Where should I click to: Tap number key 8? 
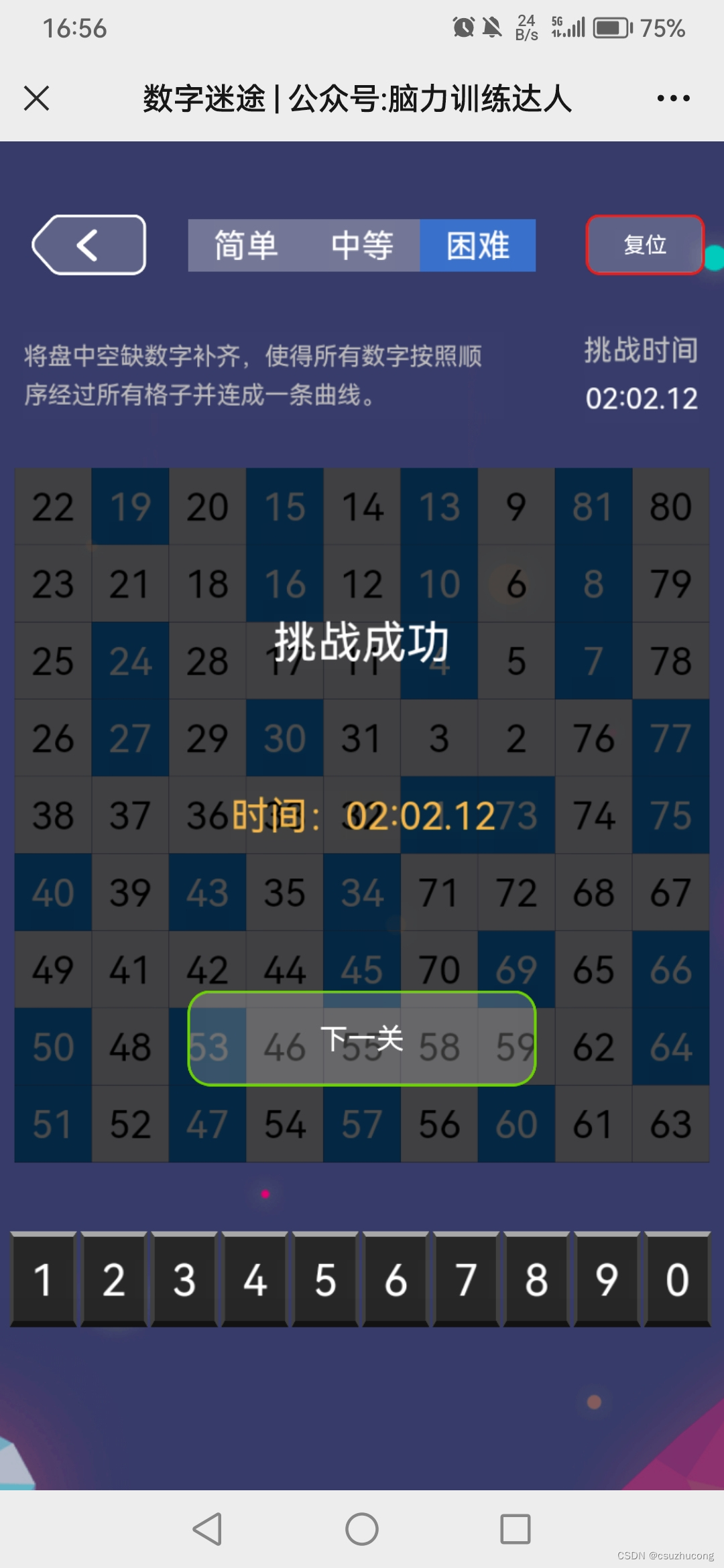pyautogui.click(x=536, y=1279)
